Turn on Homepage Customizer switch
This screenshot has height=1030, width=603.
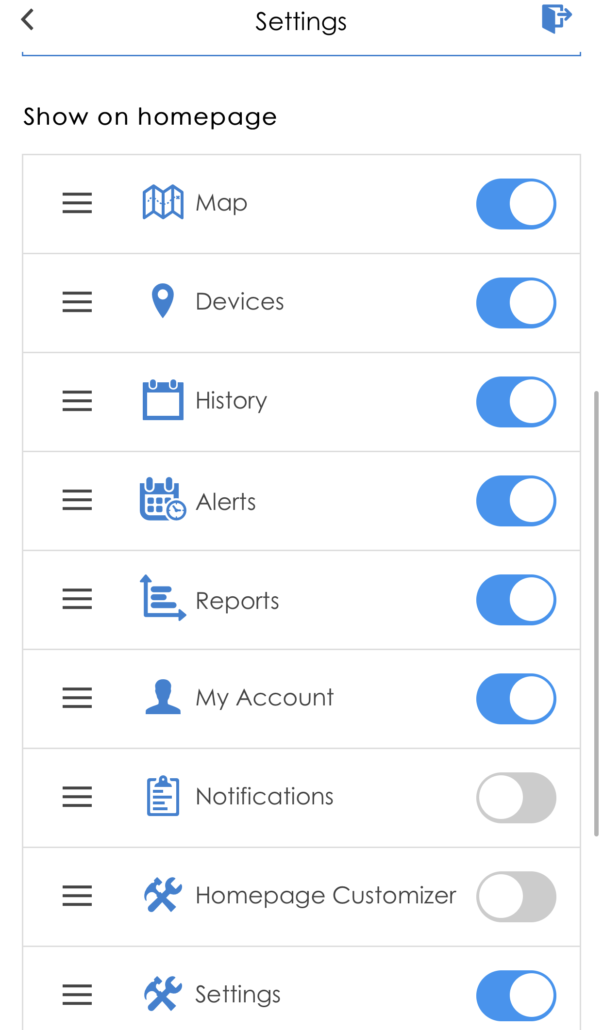(516, 897)
